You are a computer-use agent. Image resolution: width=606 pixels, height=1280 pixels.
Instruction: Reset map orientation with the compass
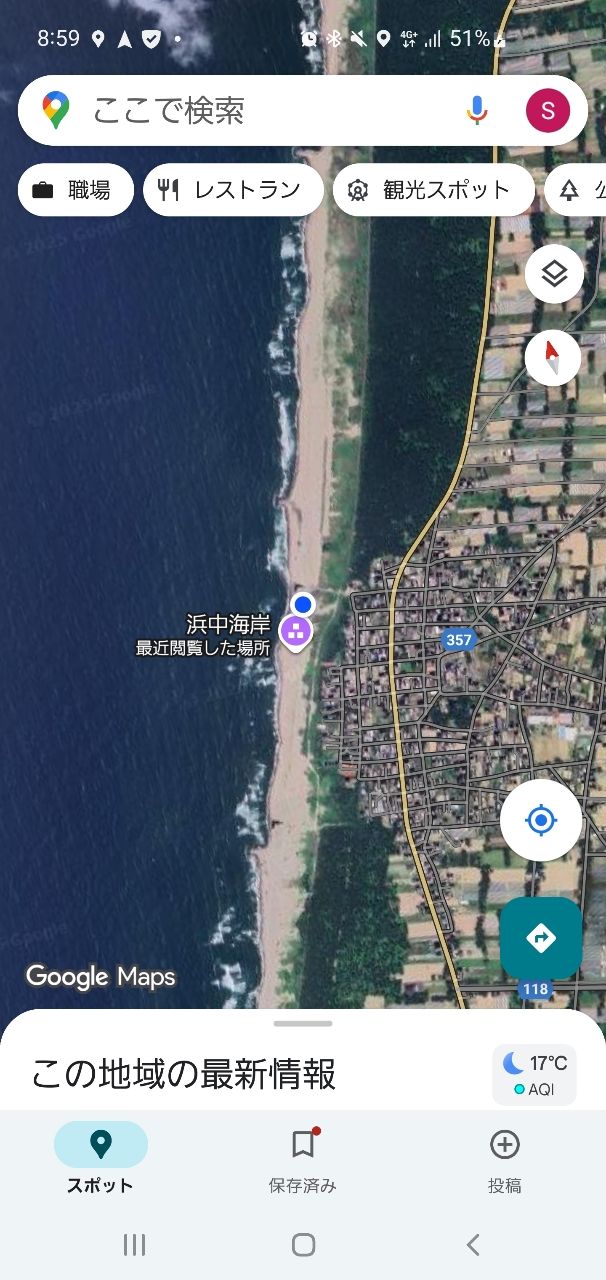[553, 358]
